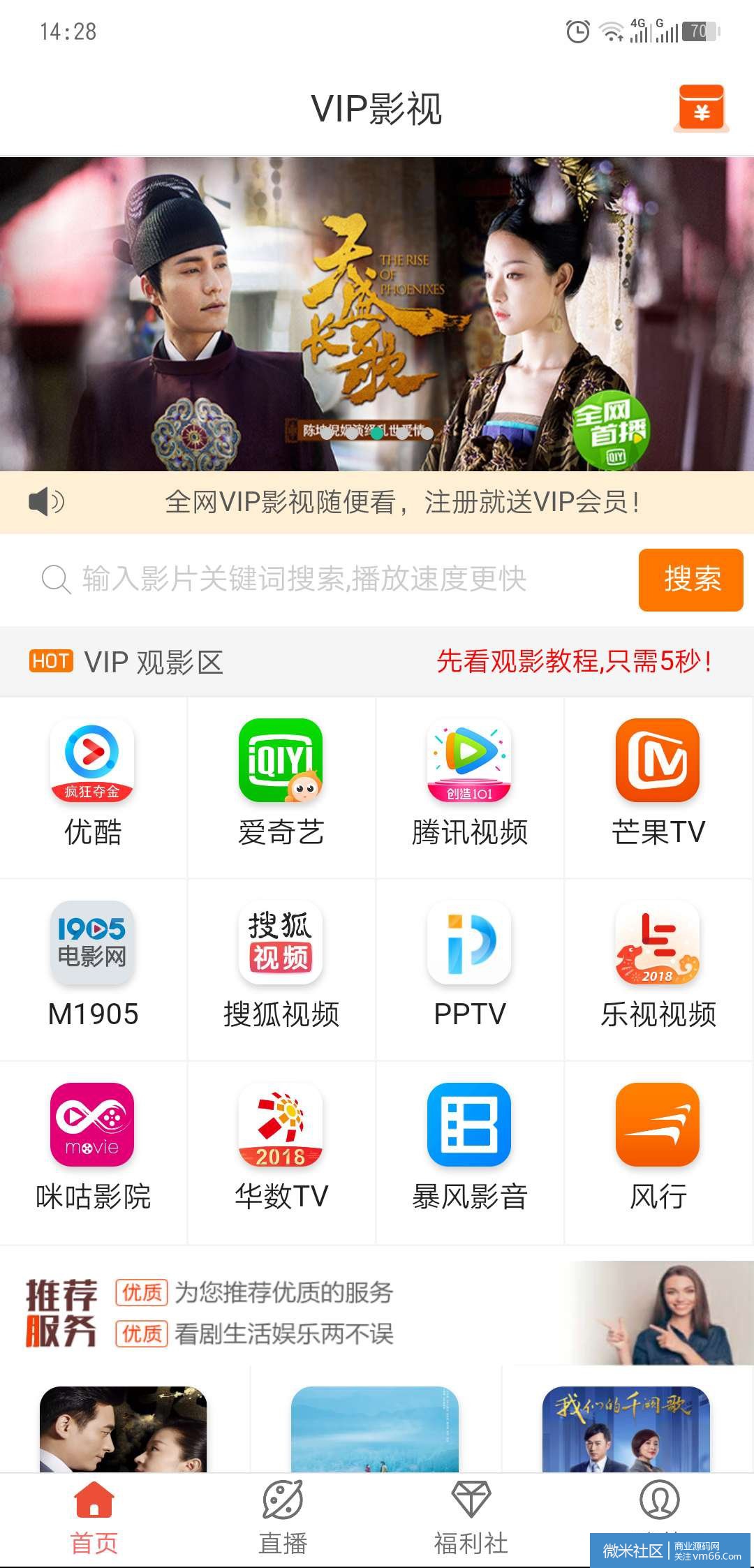Open PPTV
This screenshot has width=754, height=1568.
(x=469, y=966)
